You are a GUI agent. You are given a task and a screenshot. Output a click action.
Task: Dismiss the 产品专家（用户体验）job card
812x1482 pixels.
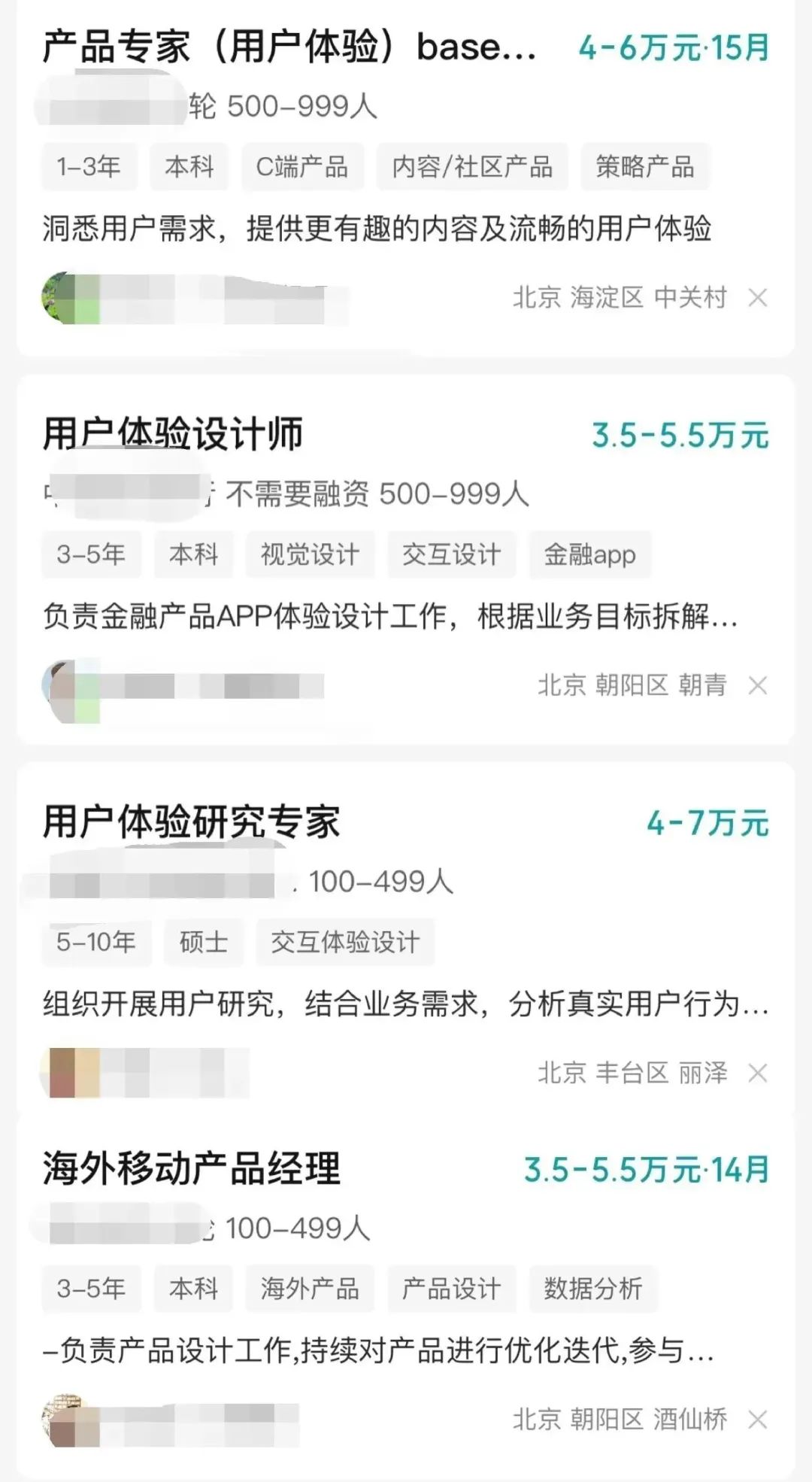(x=758, y=298)
